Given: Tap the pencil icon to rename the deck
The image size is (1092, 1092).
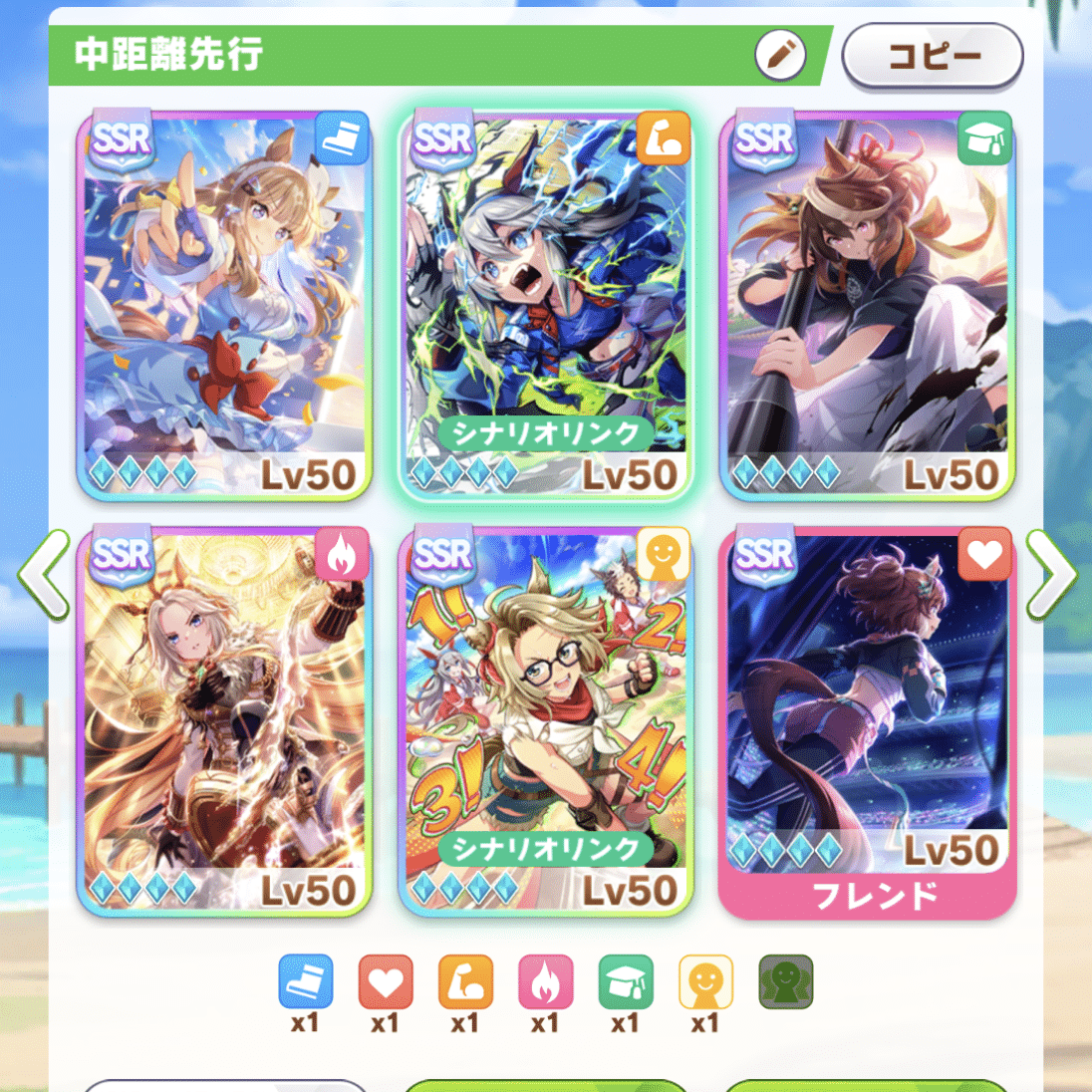Looking at the screenshot, I should point(779,55).
